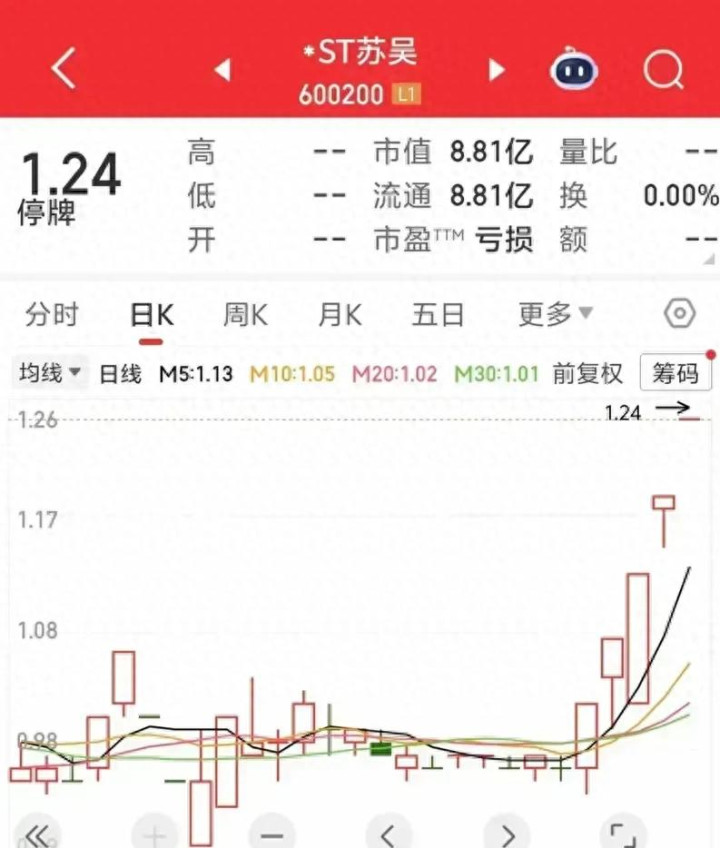The height and width of the screenshot is (848, 720).
Task: Zoom out the K-line chart
Action: click(x=271, y=835)
